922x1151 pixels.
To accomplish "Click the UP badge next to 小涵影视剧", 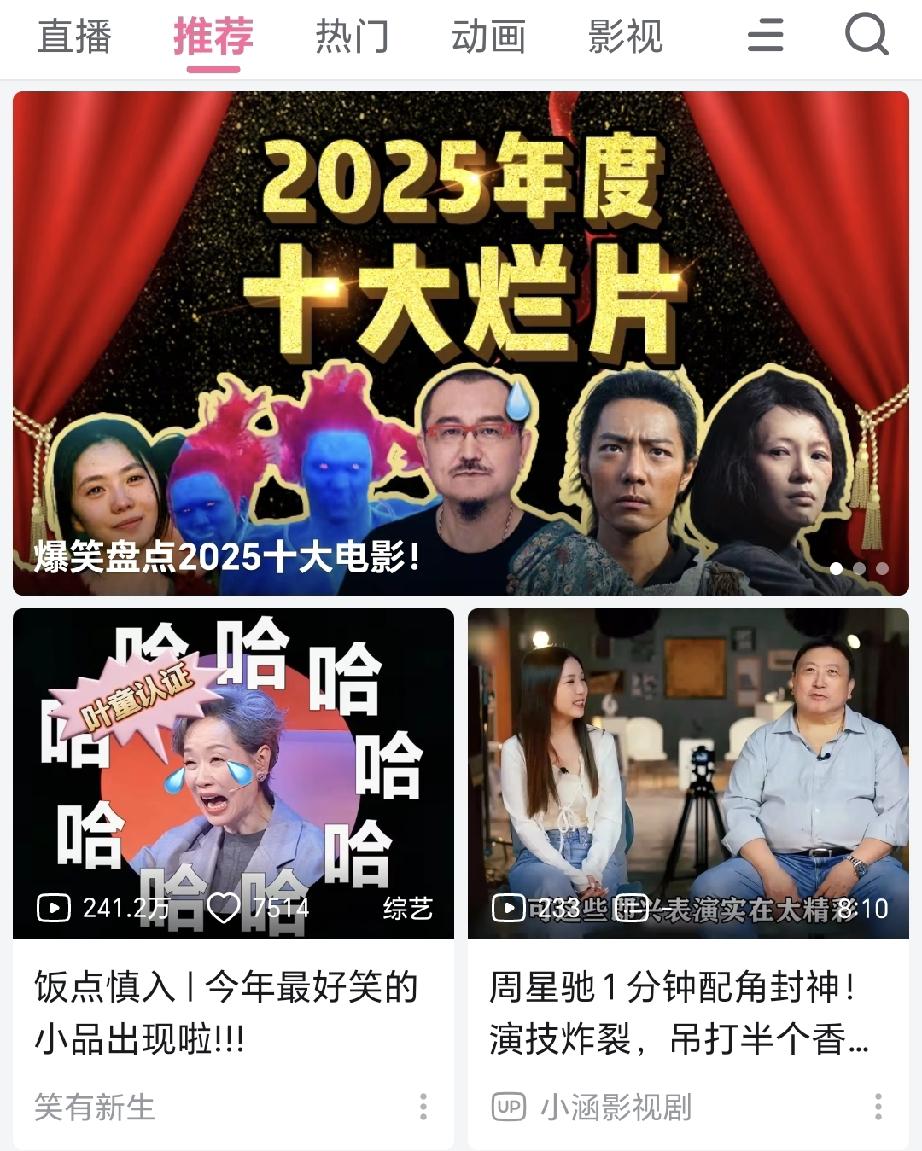I will click(x=508, y=1108).
